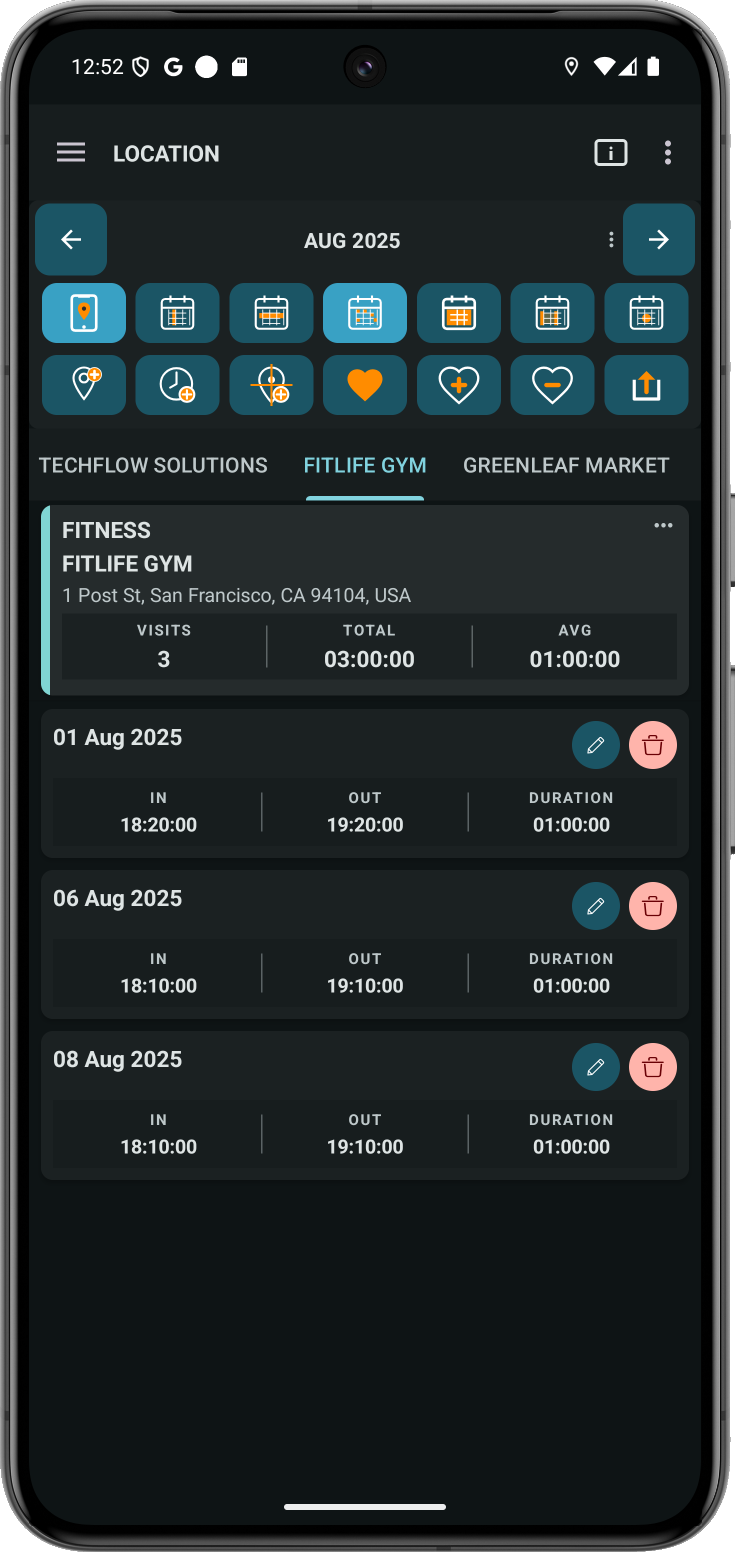Go to the next month with the arrow
The width and height of the screenshot is (735, 1552).
(x=659, y=240)
